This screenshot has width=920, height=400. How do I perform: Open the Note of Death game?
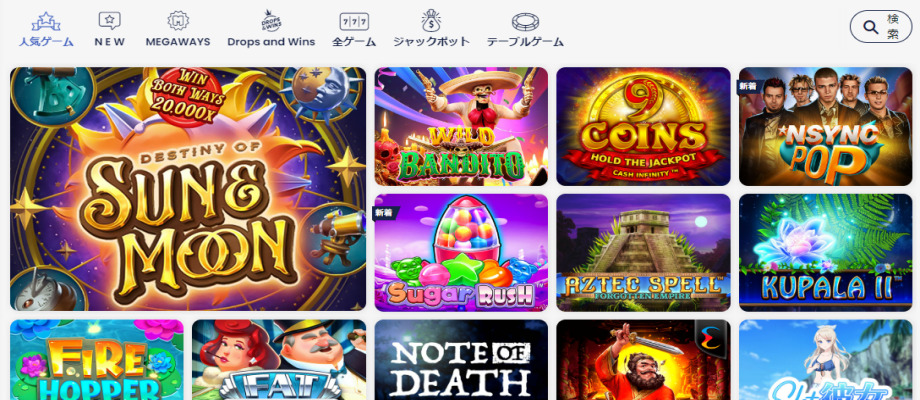(x=461, y=362)
